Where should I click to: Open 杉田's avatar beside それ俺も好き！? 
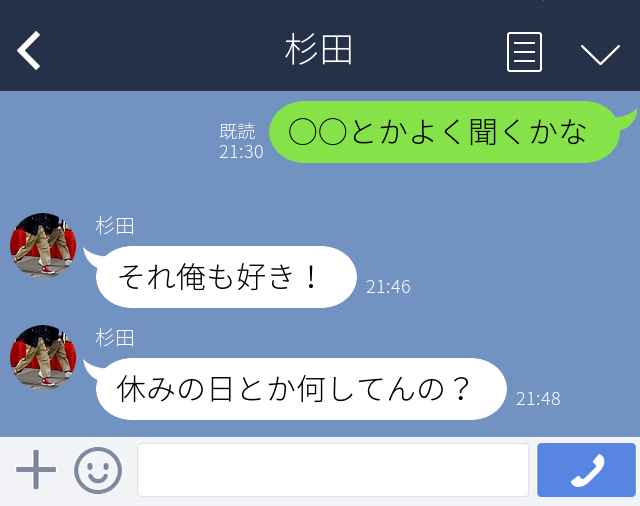click(x=43, y=246)
